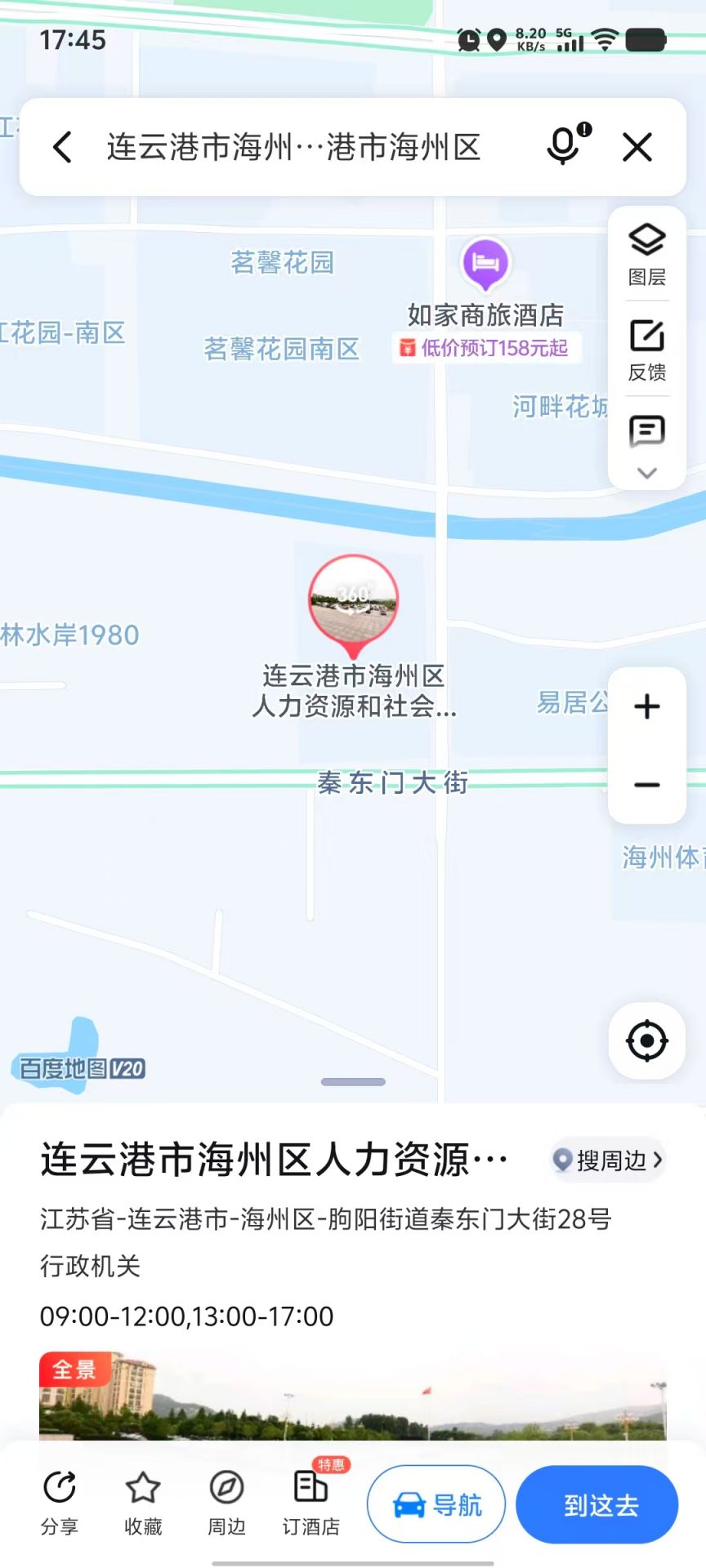Image resolution: width=706 pixels, height=1568 pixels.
Task: Explore 周边 surroundings
Action: [x=226, y=1503]
